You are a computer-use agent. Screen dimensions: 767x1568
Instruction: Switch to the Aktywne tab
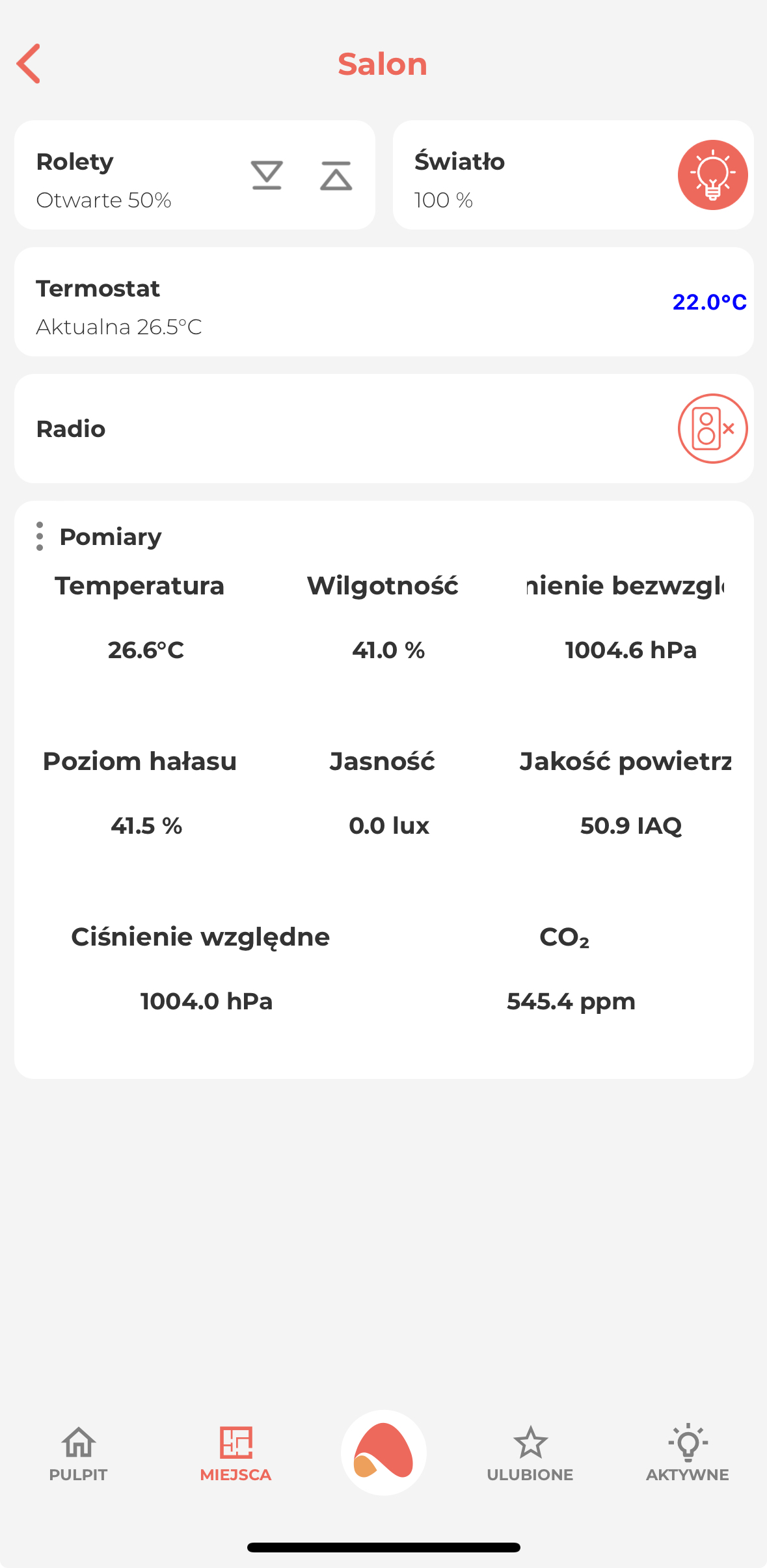click(x=688, y=1454)
